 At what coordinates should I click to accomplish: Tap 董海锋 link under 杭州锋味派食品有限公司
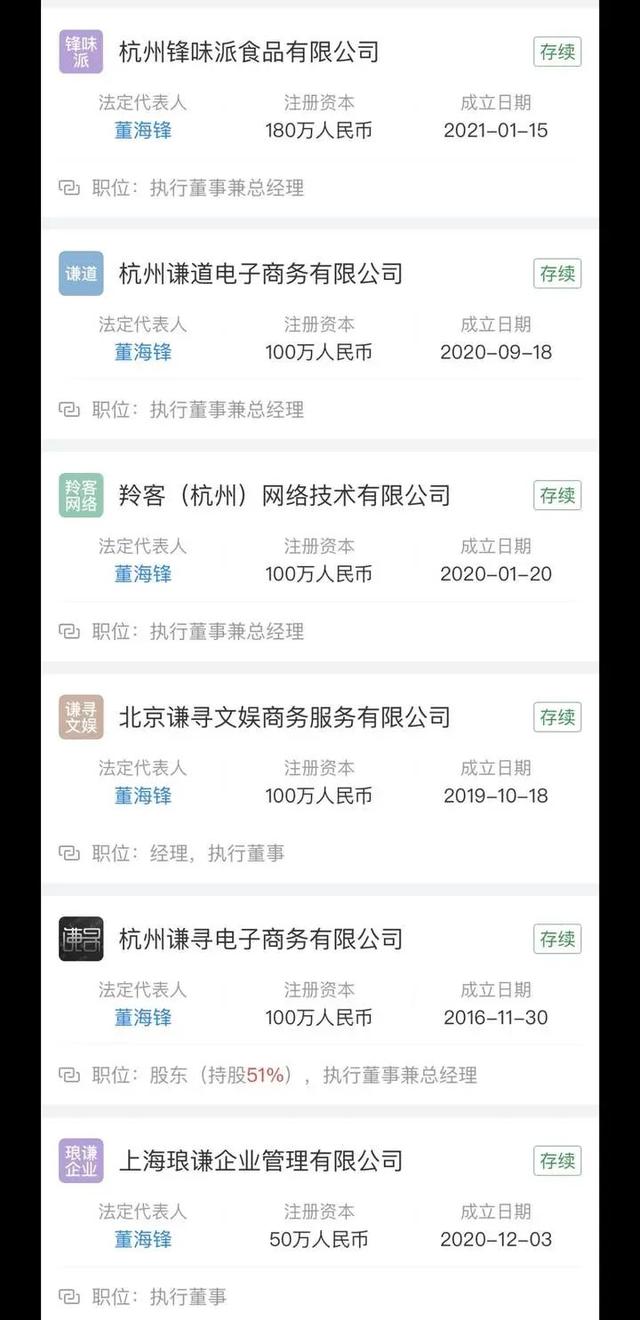pos(143,130)
